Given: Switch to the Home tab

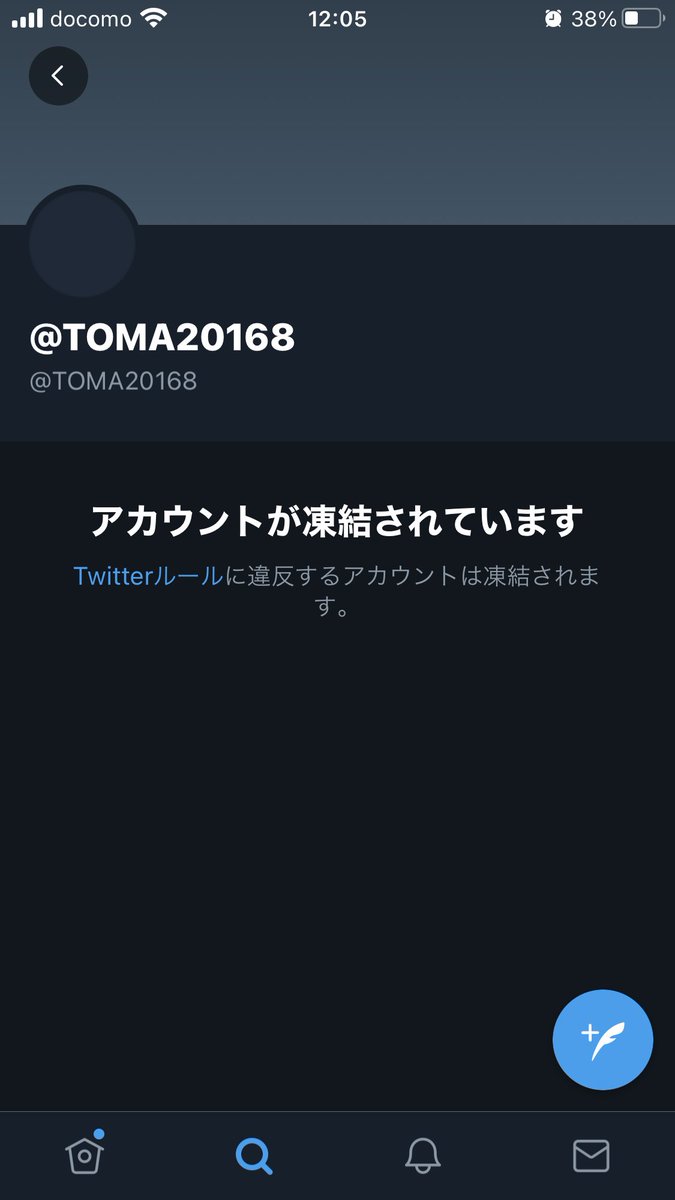Looking at the screenshot, I should click(86, 1154).
